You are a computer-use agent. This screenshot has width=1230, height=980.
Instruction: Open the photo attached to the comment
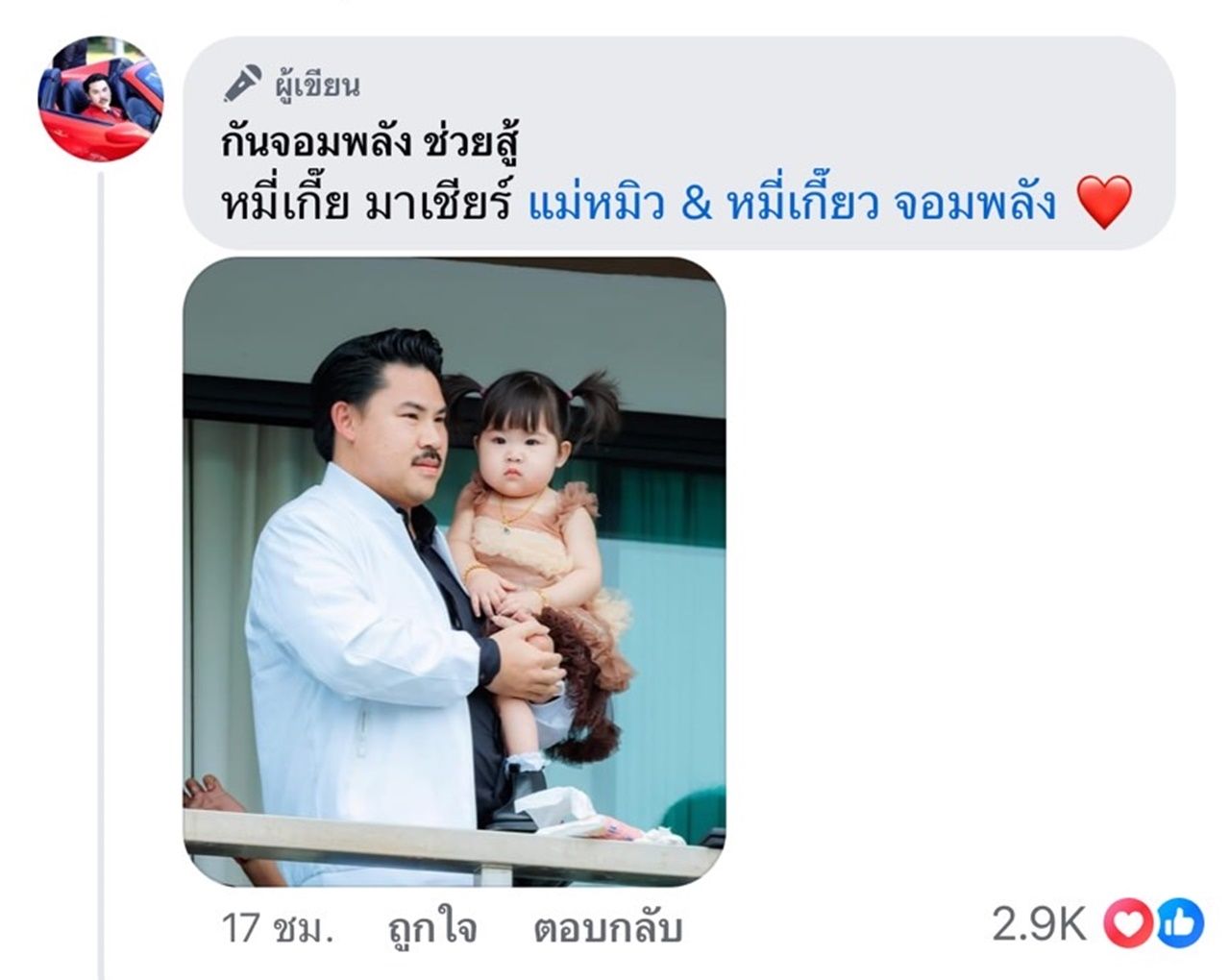tap(454, 571)
